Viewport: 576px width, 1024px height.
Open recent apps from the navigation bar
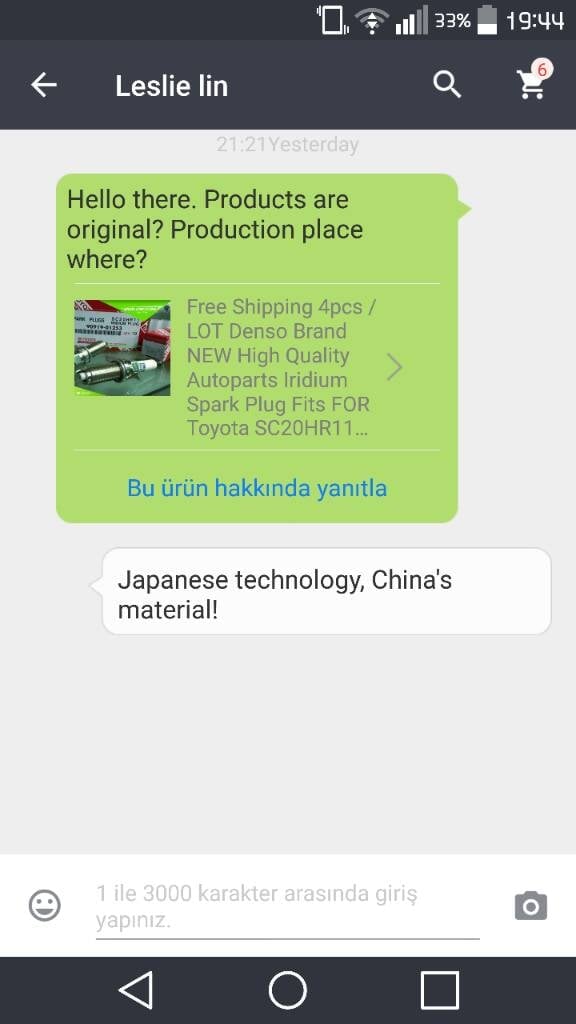click(x=440, y=990)
